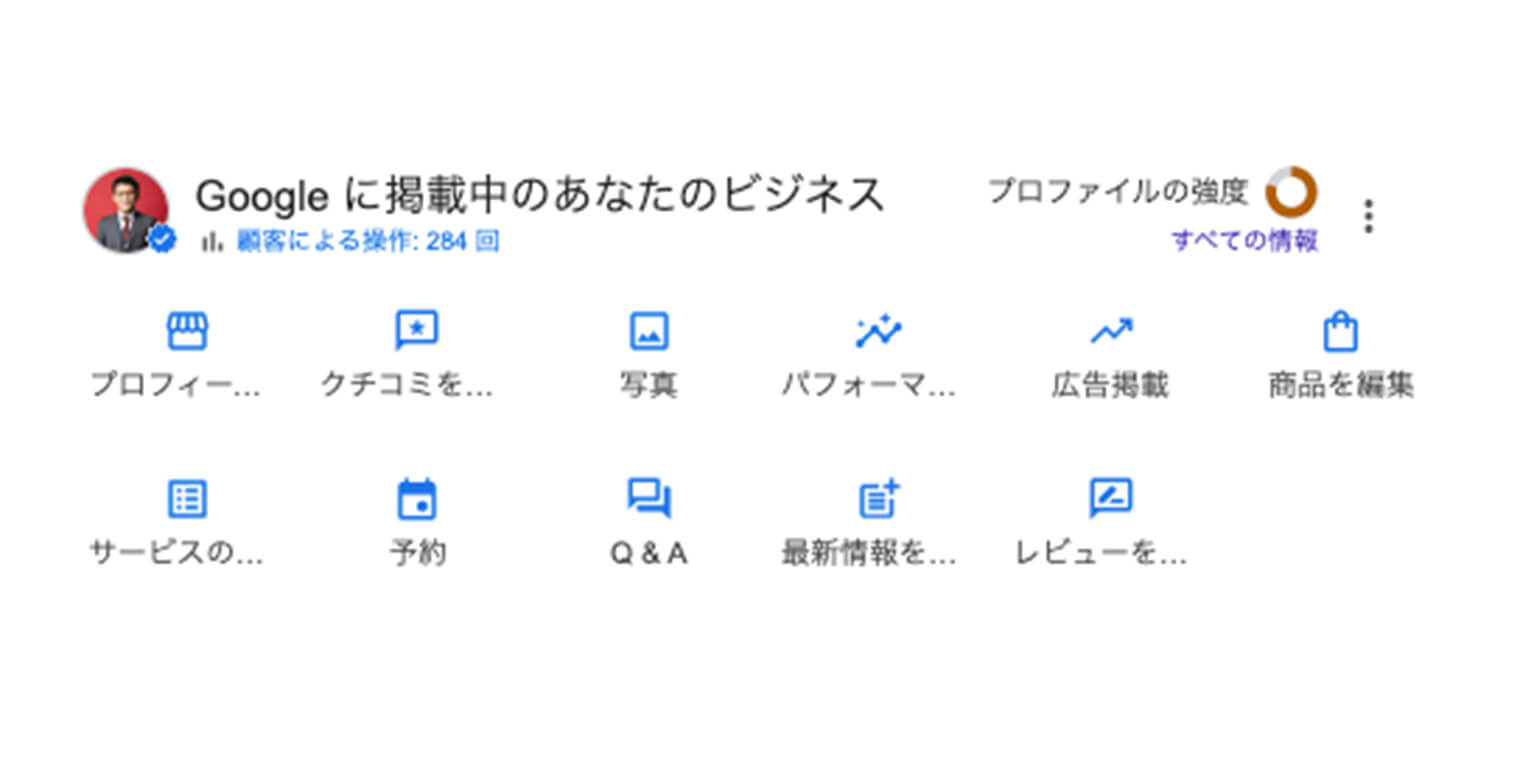The width and height of the screenshot is (1520, 760).
Task: Open the Q & A button
Action: 648,521
